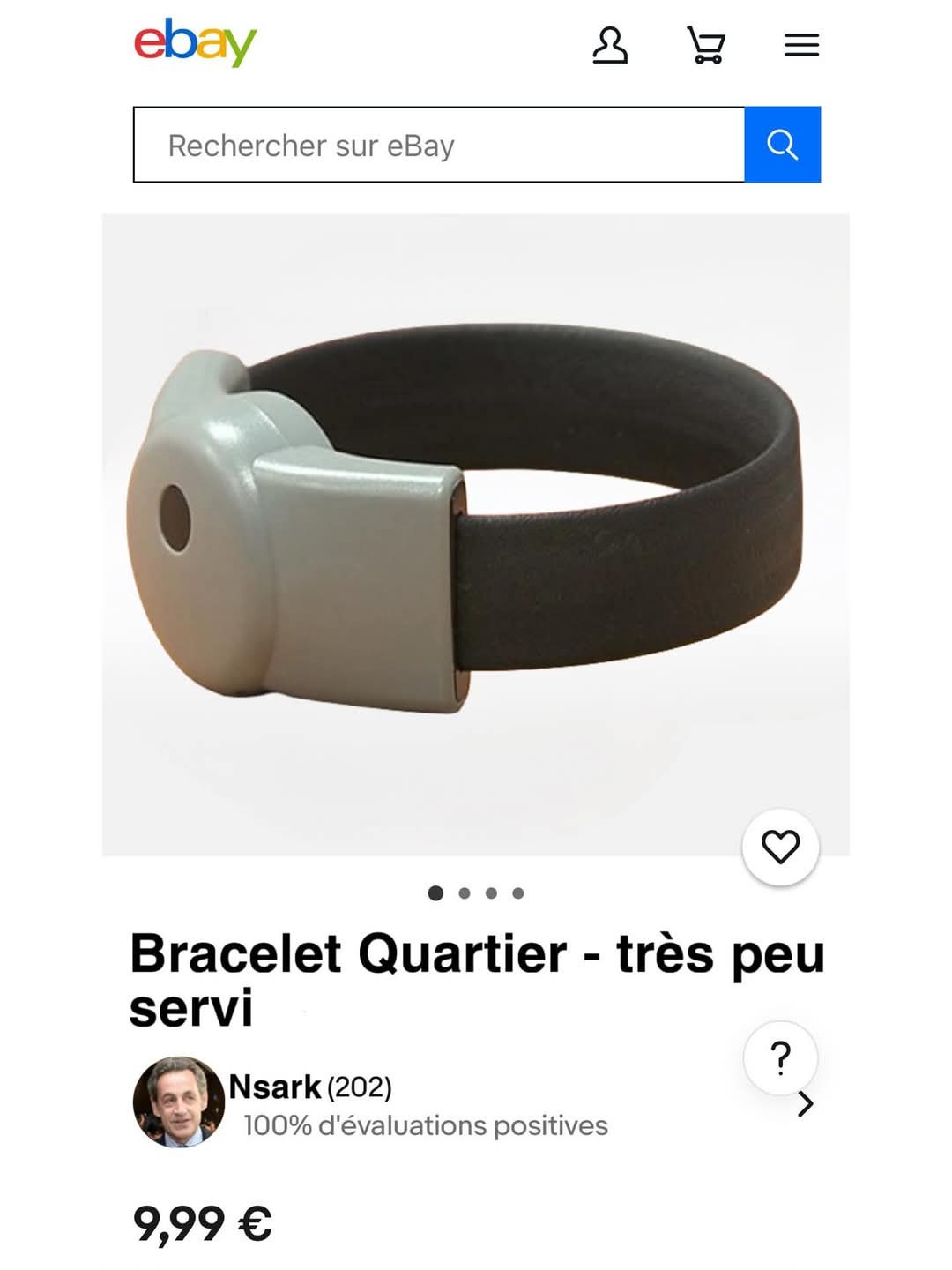The width and height of the screenshot is (952, 1270).
Task: Open seller Nsark's profile
Action: (x=274, y=1087)
